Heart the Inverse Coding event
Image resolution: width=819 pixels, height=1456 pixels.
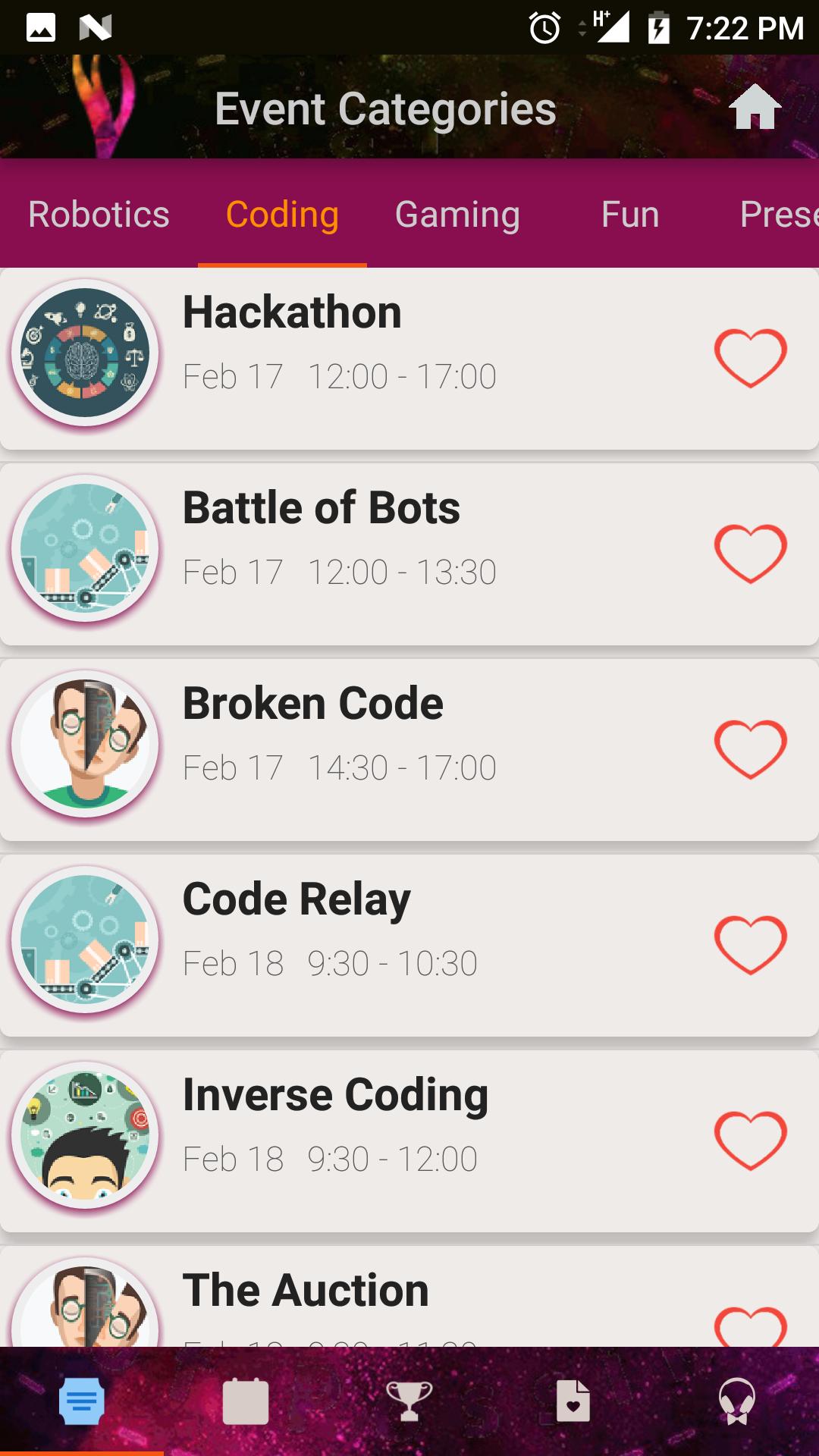[x=750, y=1141]
